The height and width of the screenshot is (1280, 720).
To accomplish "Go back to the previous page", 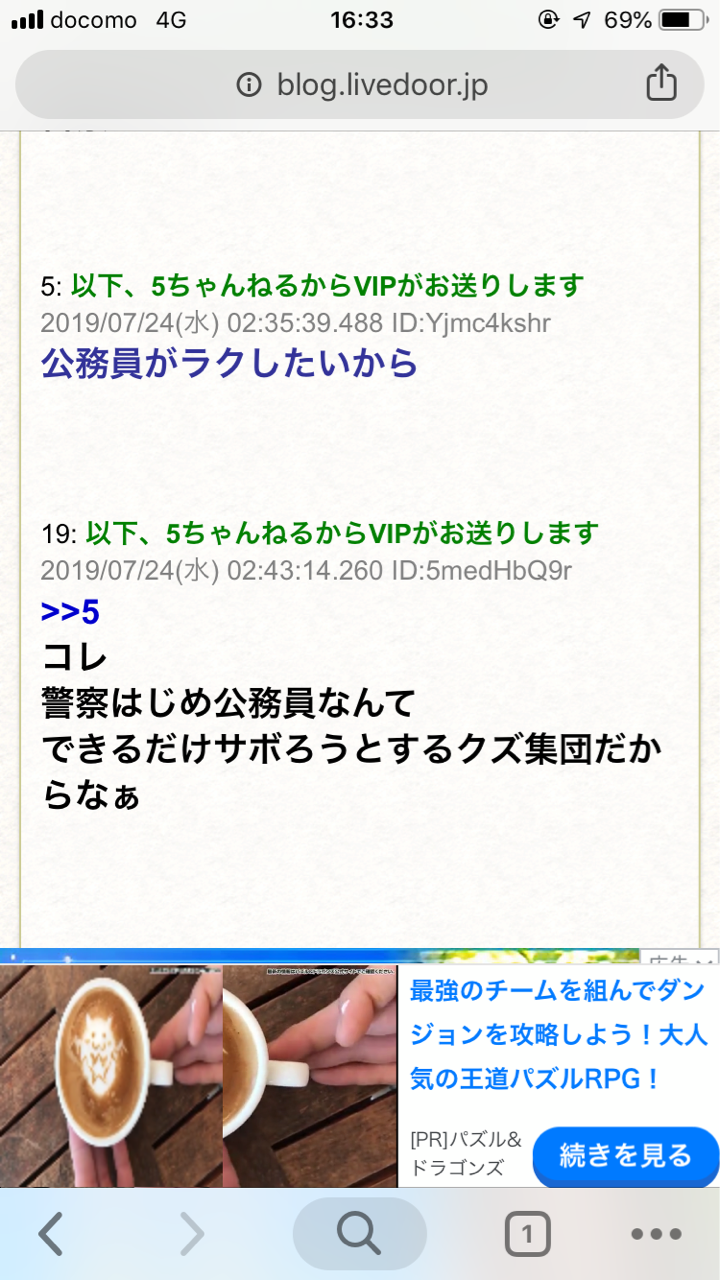I will (51, 1235).
